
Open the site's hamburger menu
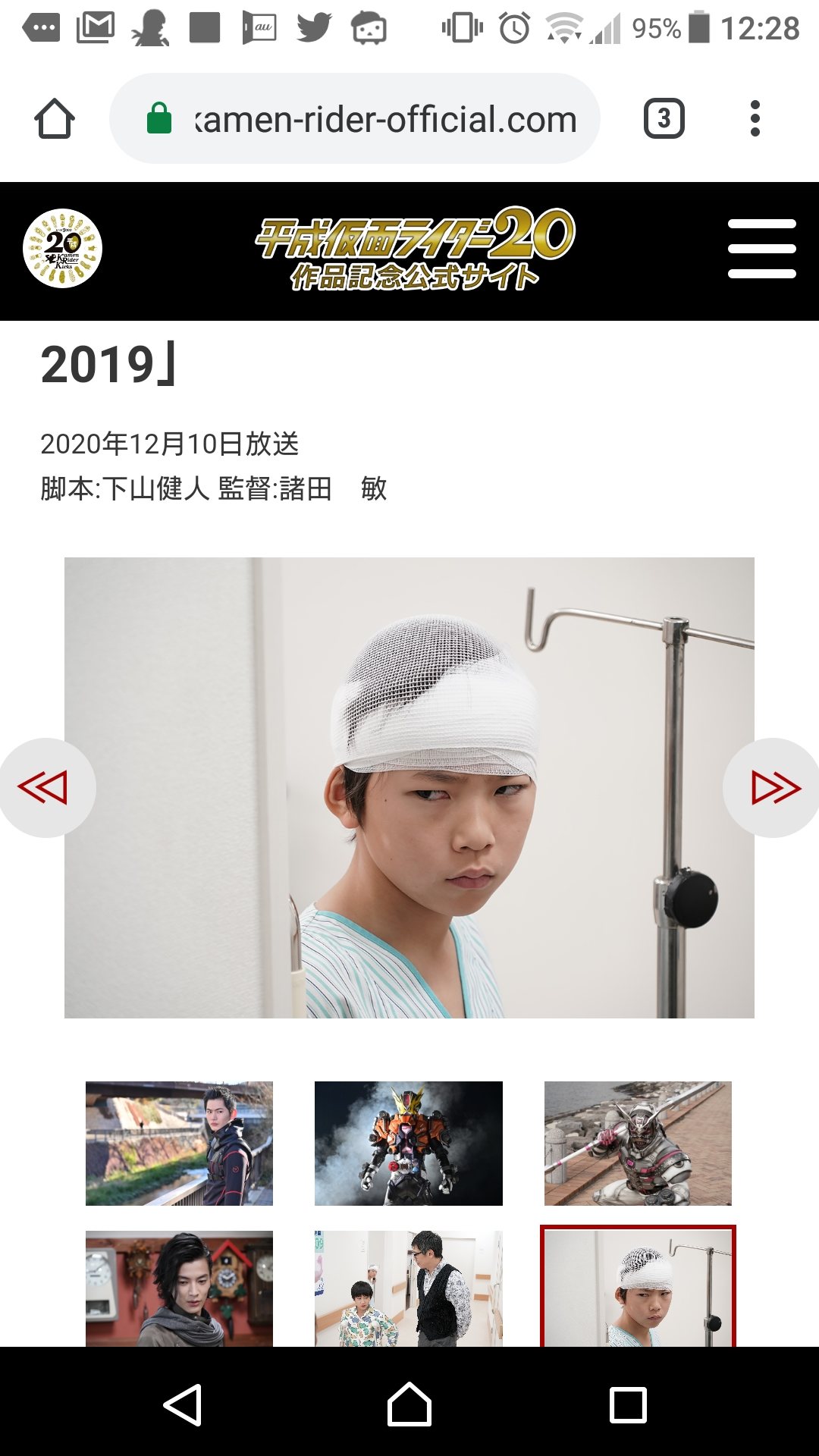(761, 249)
